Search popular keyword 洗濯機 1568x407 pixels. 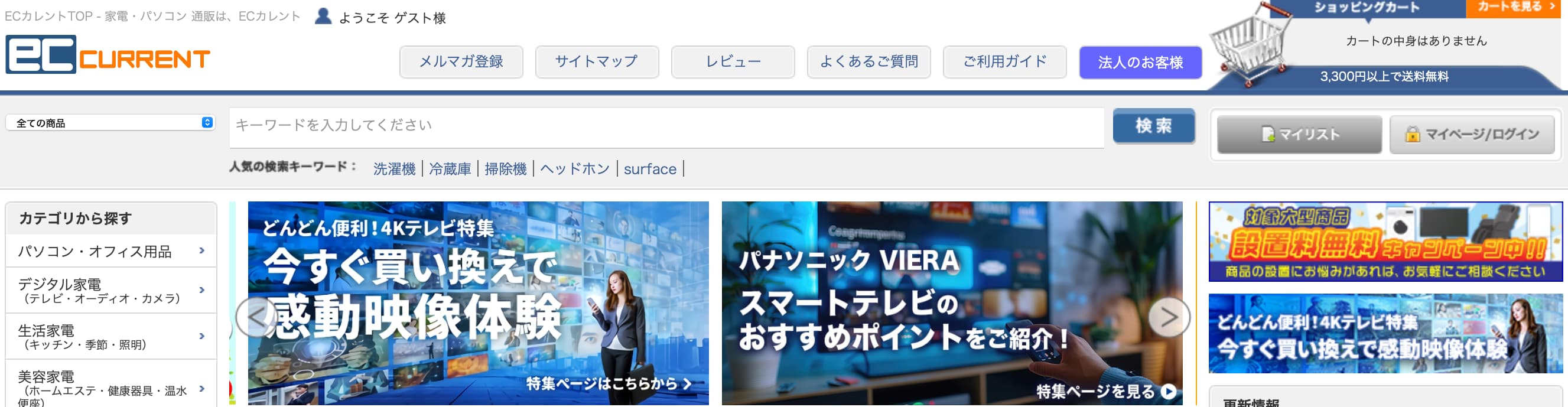(394, 169)
